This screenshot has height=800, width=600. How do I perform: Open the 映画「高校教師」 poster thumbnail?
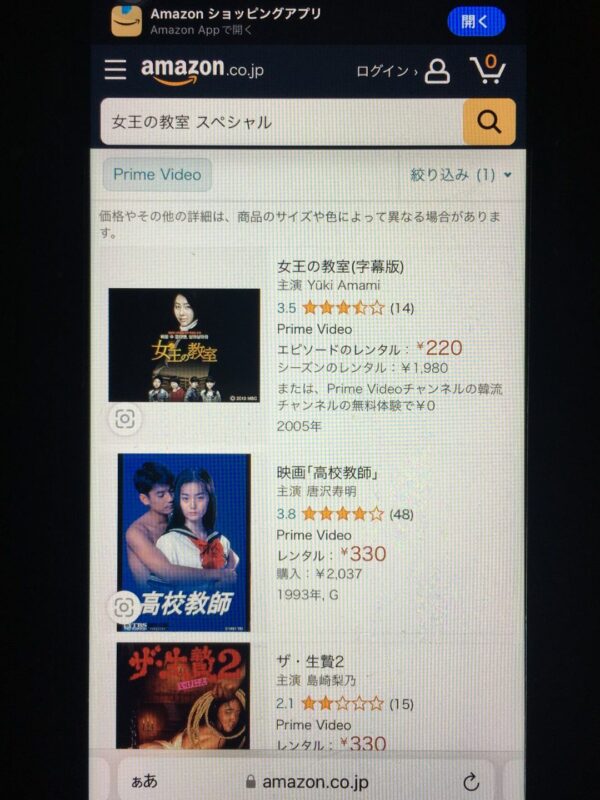(184, 542)
